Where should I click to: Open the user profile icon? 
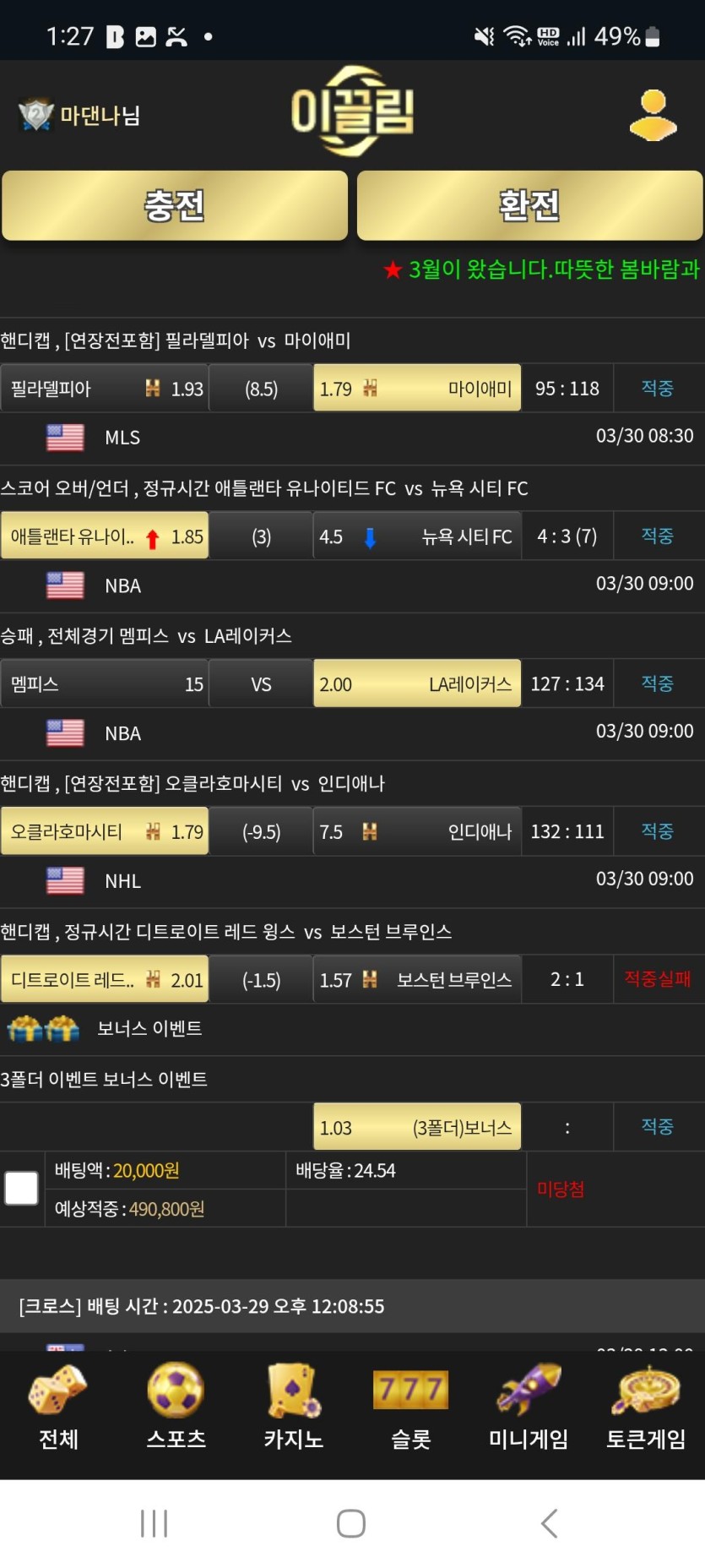tap(653, 115)
